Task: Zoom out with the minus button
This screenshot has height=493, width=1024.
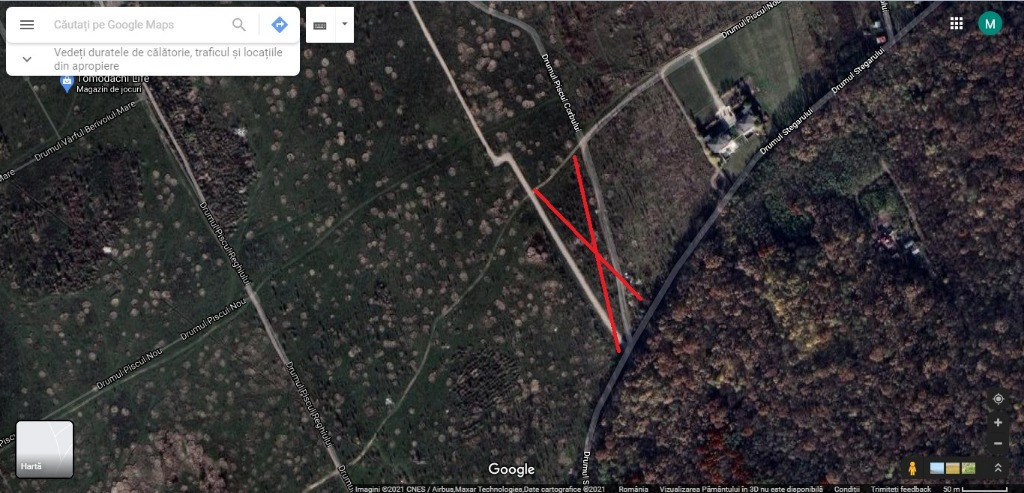Action: 998,443
